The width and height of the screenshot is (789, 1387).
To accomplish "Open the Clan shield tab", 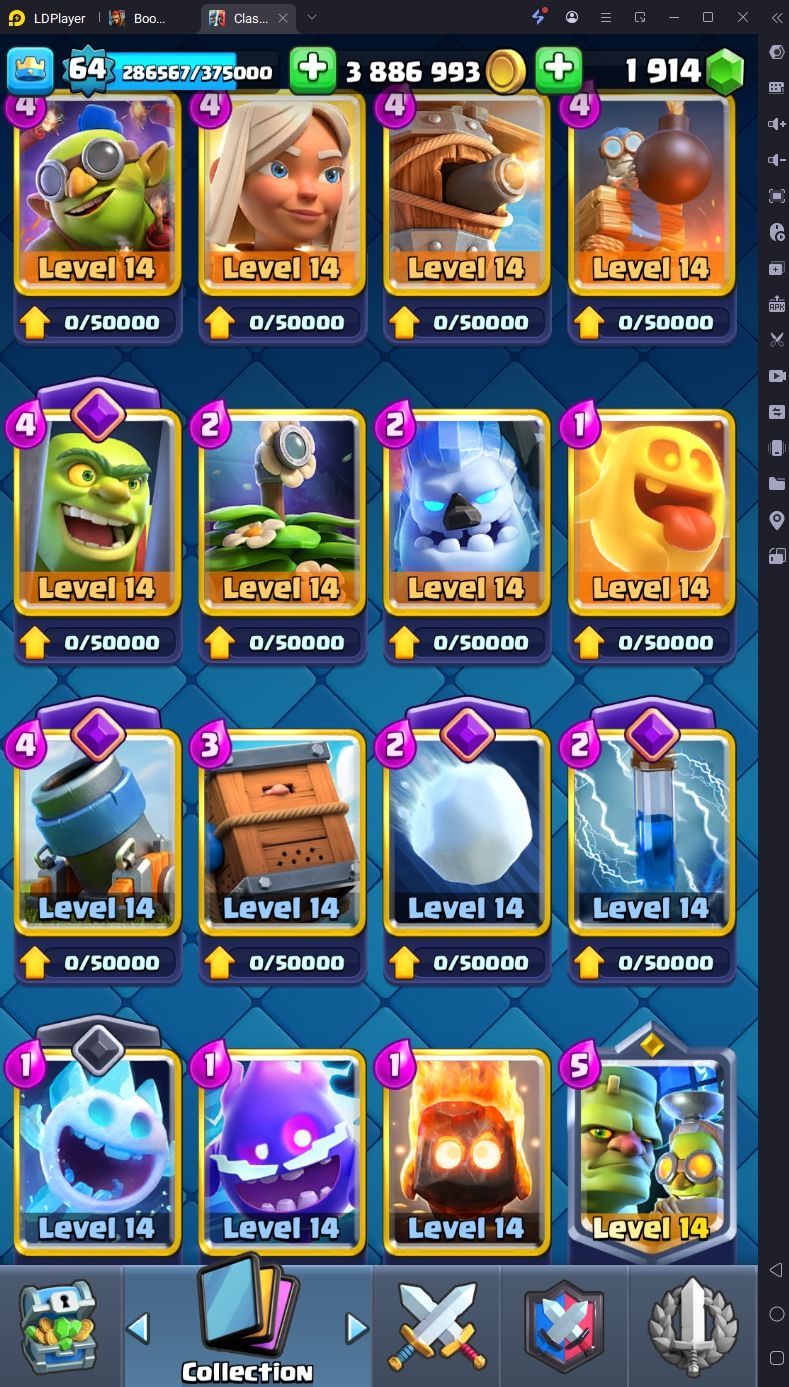I will coord(565,1326).
